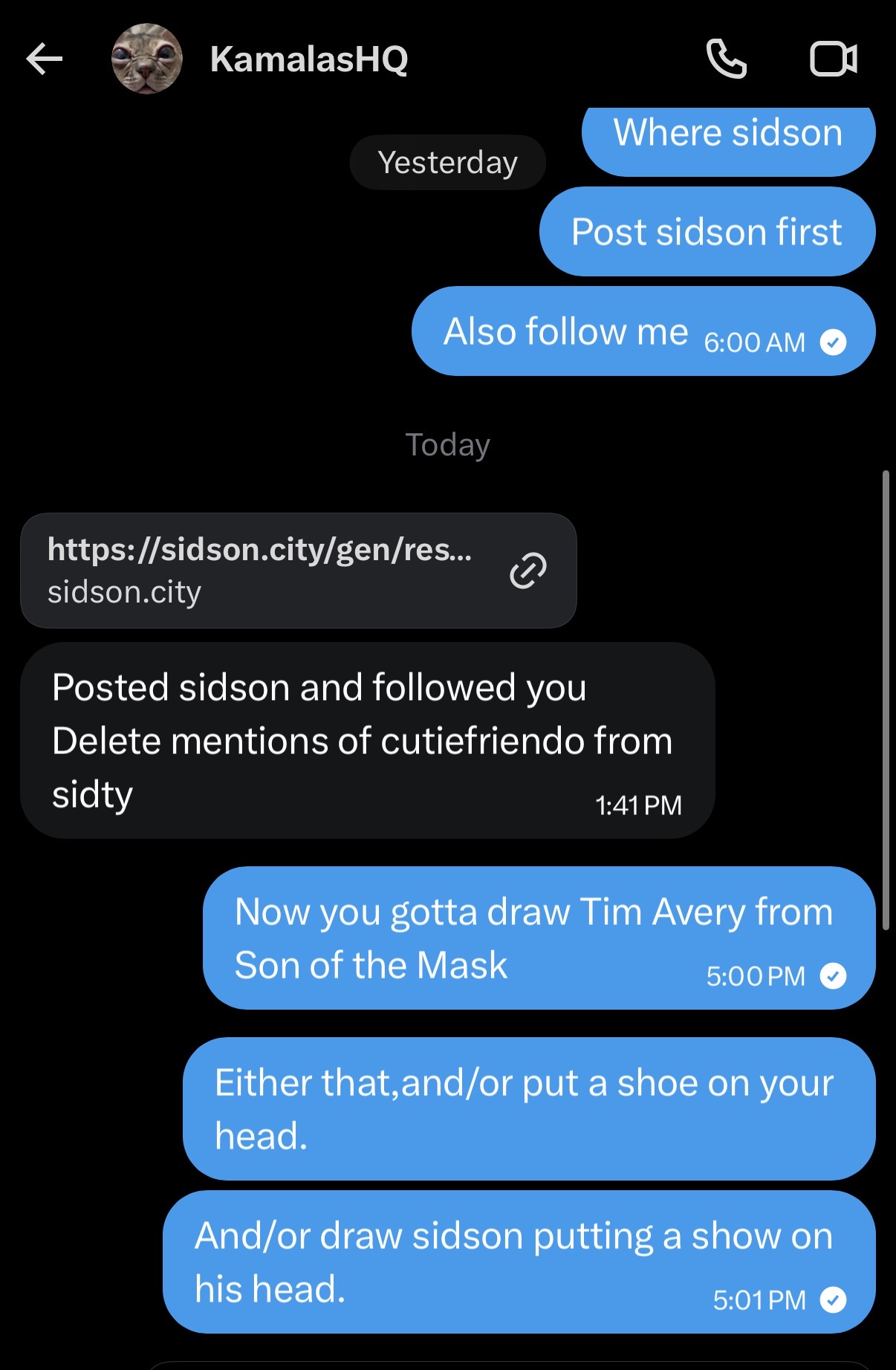896x1370 pixels.
Task: Start a voice call with KamalasHQ
Action: tap(726, 59)
